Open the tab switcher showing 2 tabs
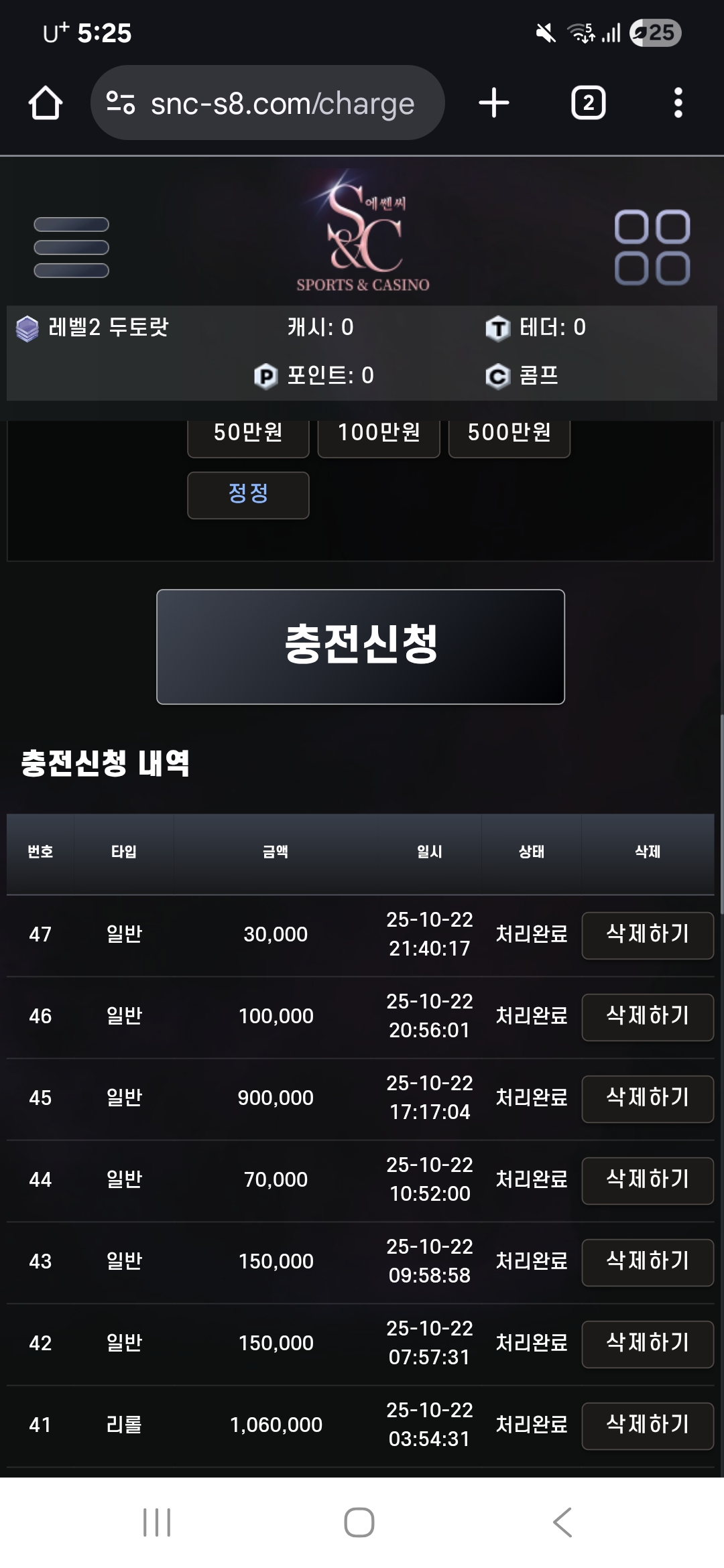This screenshot has height=1568, width=724. click(588, 103)
